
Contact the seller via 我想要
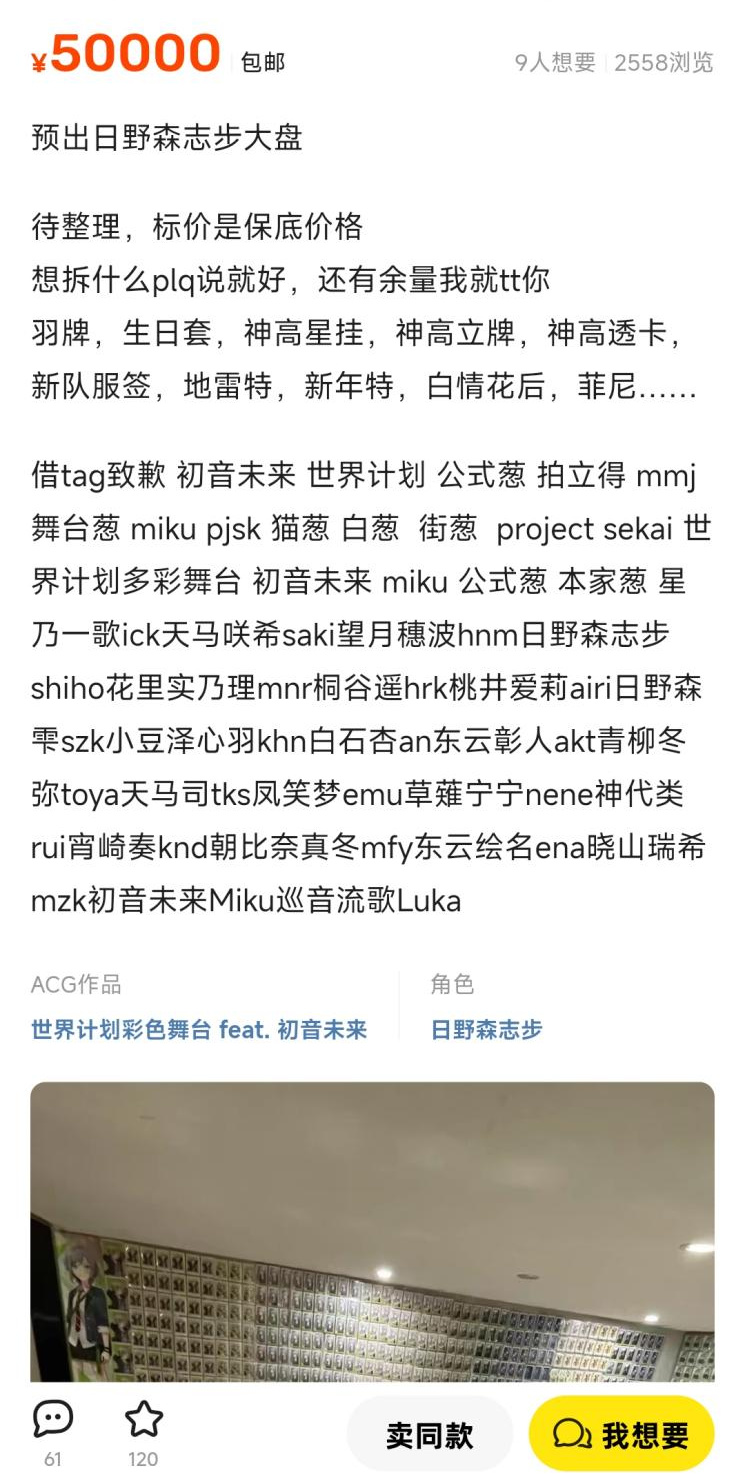[x=621, y=1436]
